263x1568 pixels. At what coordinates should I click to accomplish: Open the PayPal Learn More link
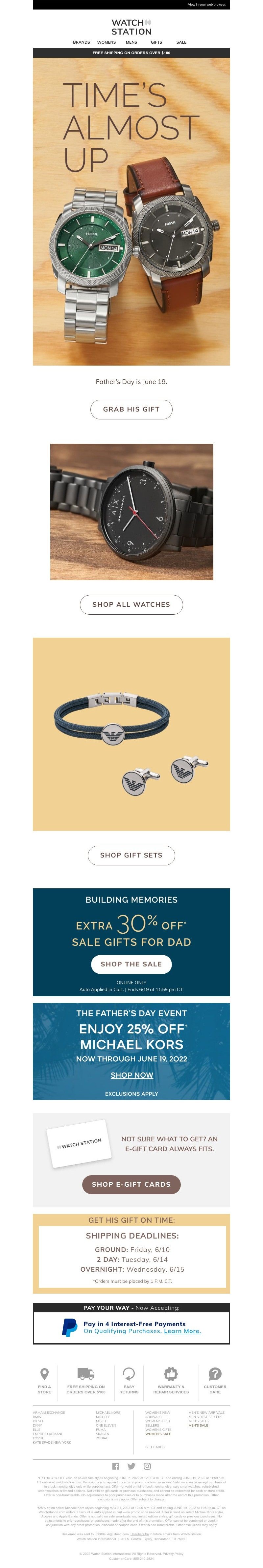(x=182, y=1331)
